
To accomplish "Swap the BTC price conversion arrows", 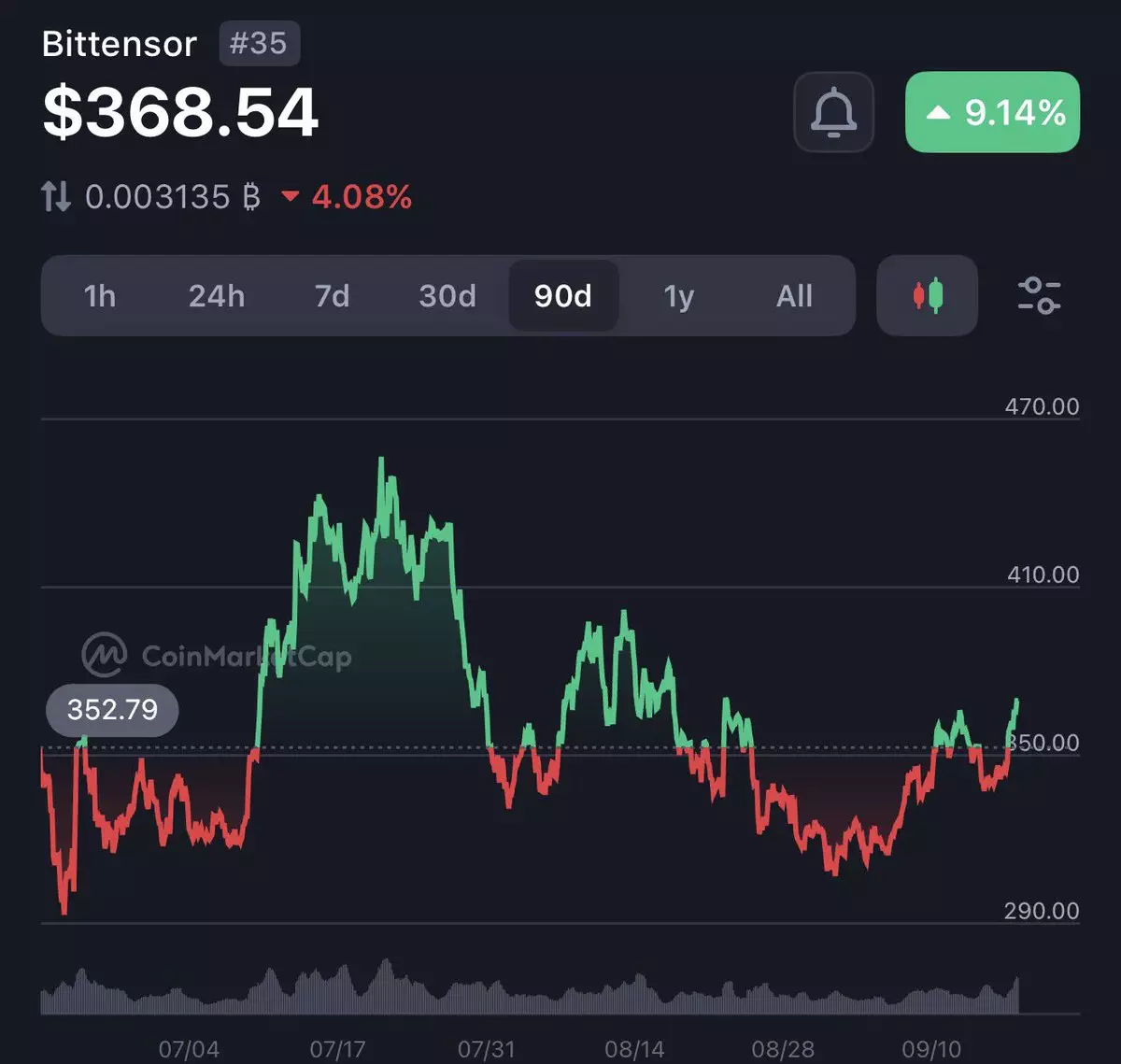I will click(56, 197).
